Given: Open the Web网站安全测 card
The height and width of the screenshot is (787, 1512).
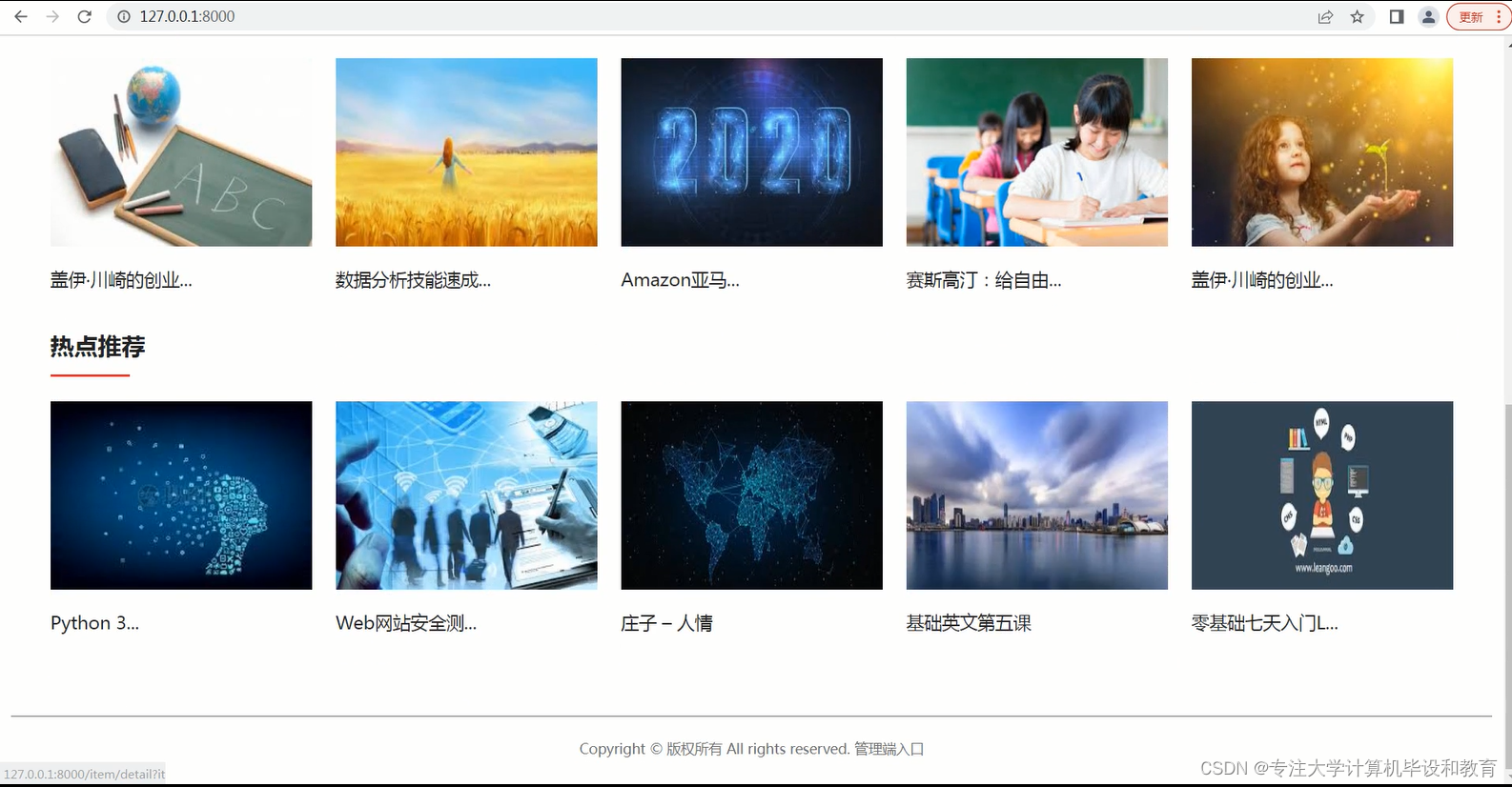Looking at the screenshot, I should [x=466, y=495].
